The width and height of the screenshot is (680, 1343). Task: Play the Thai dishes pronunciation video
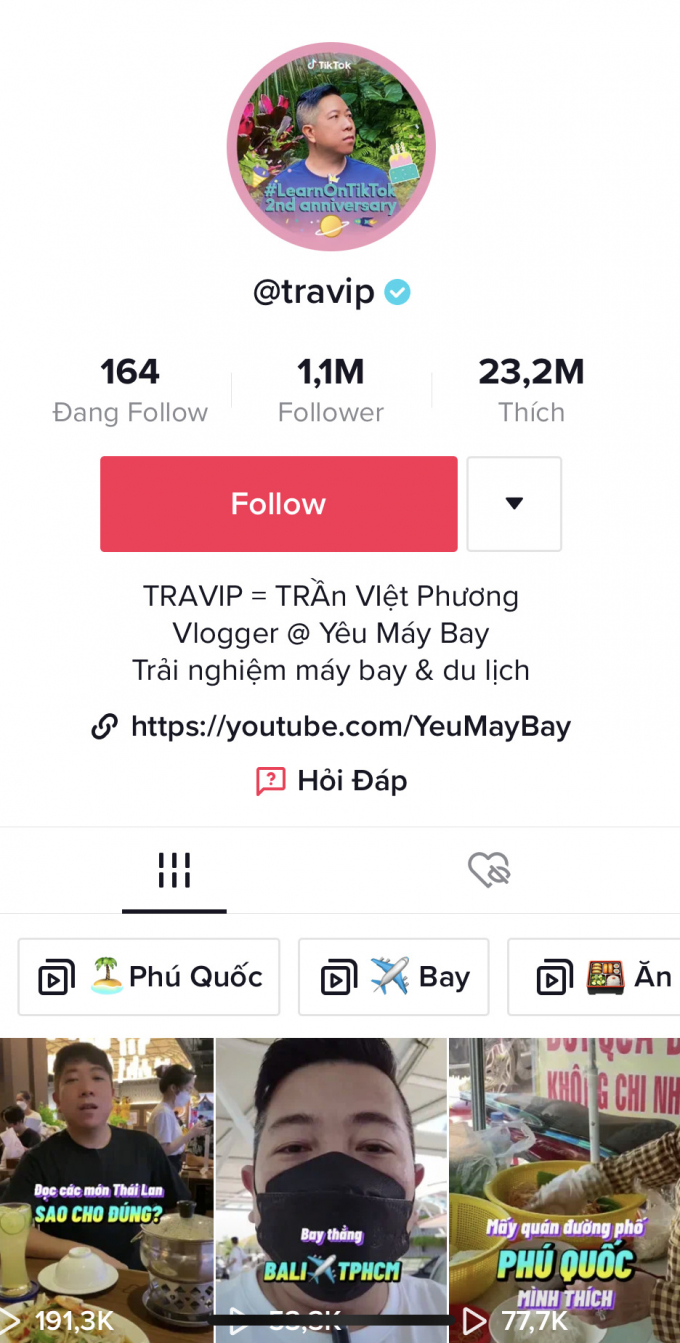click(106, 1180)
